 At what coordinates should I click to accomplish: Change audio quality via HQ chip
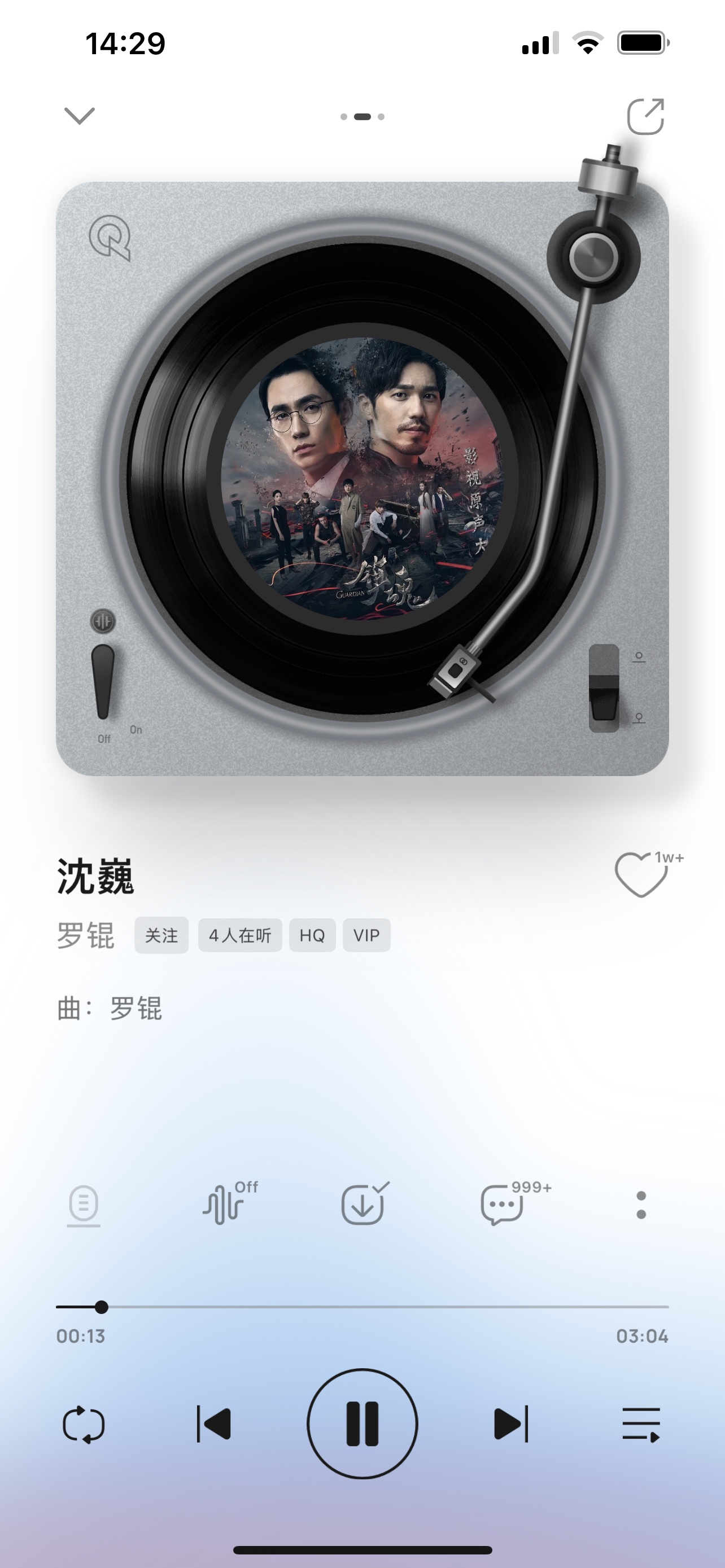coord(312,935)
